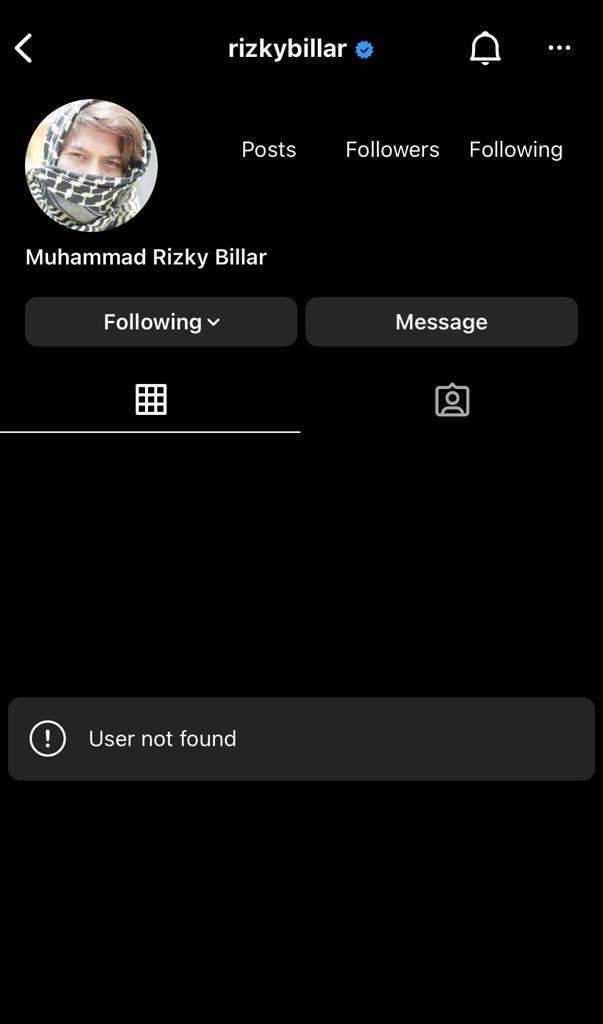The image size is (603, 1024).
Task: Go back using the top-left arrow
Action: pos(24,48)
